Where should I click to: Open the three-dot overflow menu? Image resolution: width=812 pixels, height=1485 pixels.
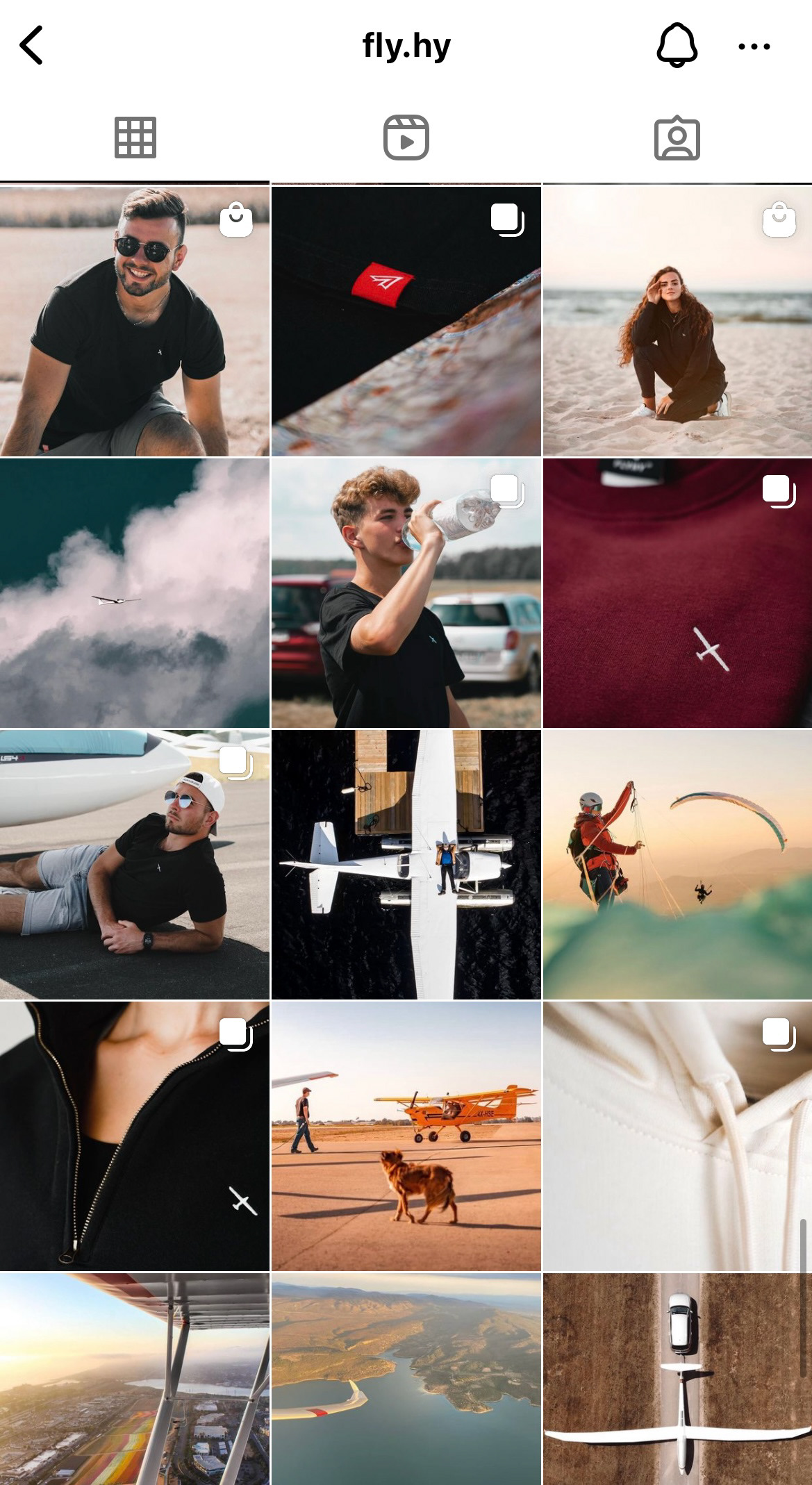point(754,47)
